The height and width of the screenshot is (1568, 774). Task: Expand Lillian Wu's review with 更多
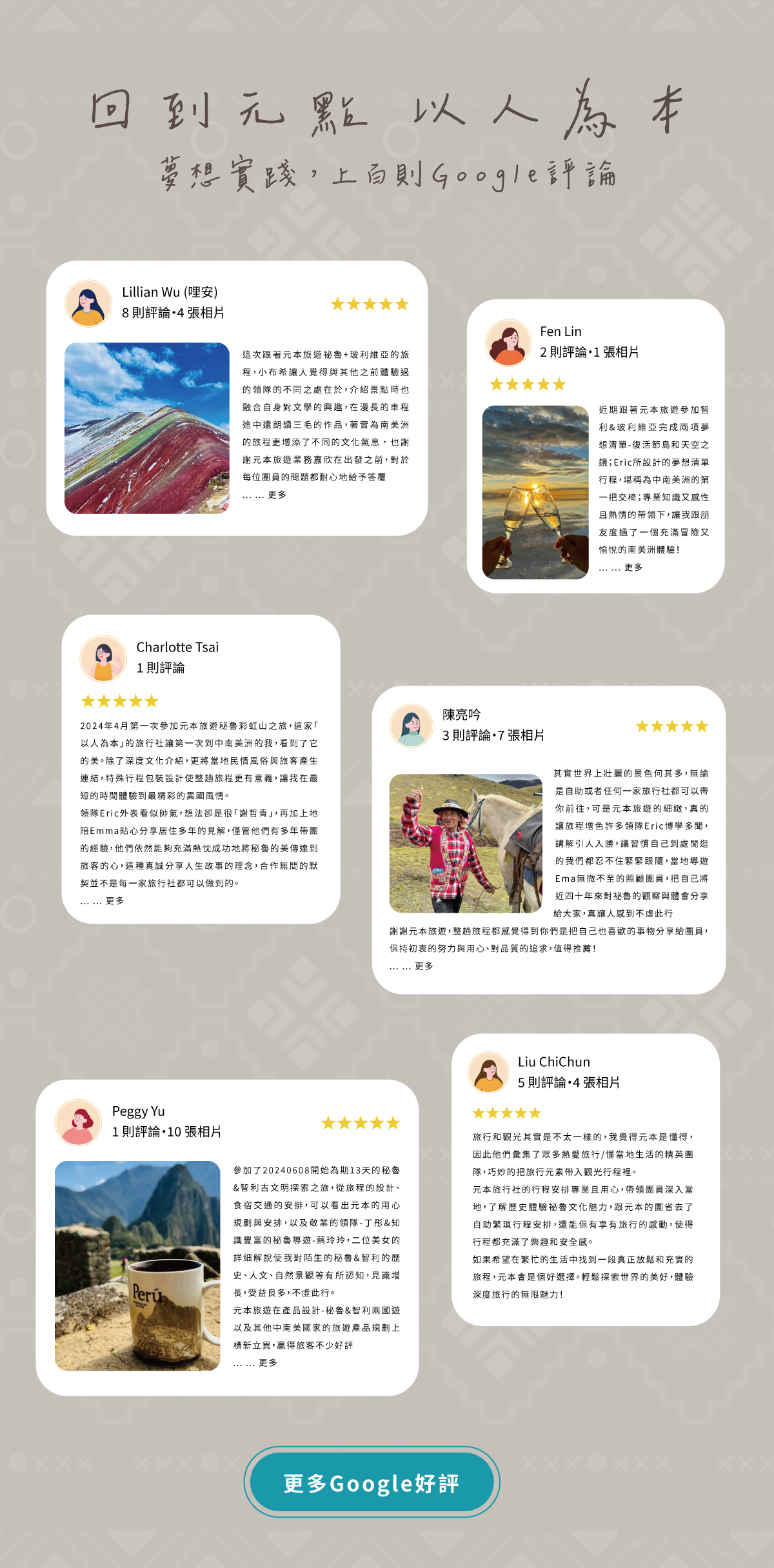tap(277, 495)
